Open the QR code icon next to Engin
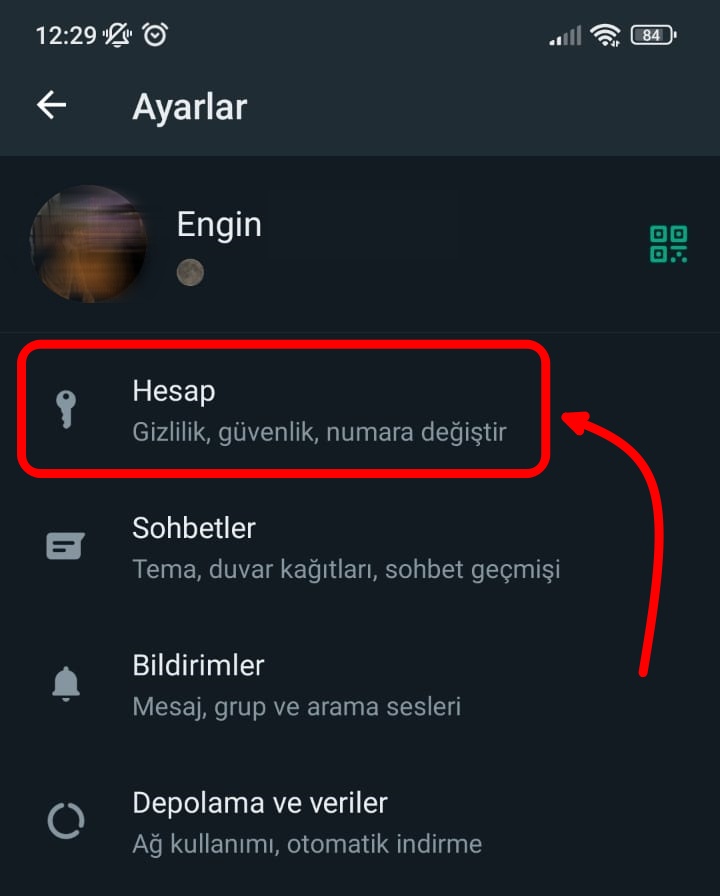The height and width of the screenshot is (896, 720). tap(668, 243)
